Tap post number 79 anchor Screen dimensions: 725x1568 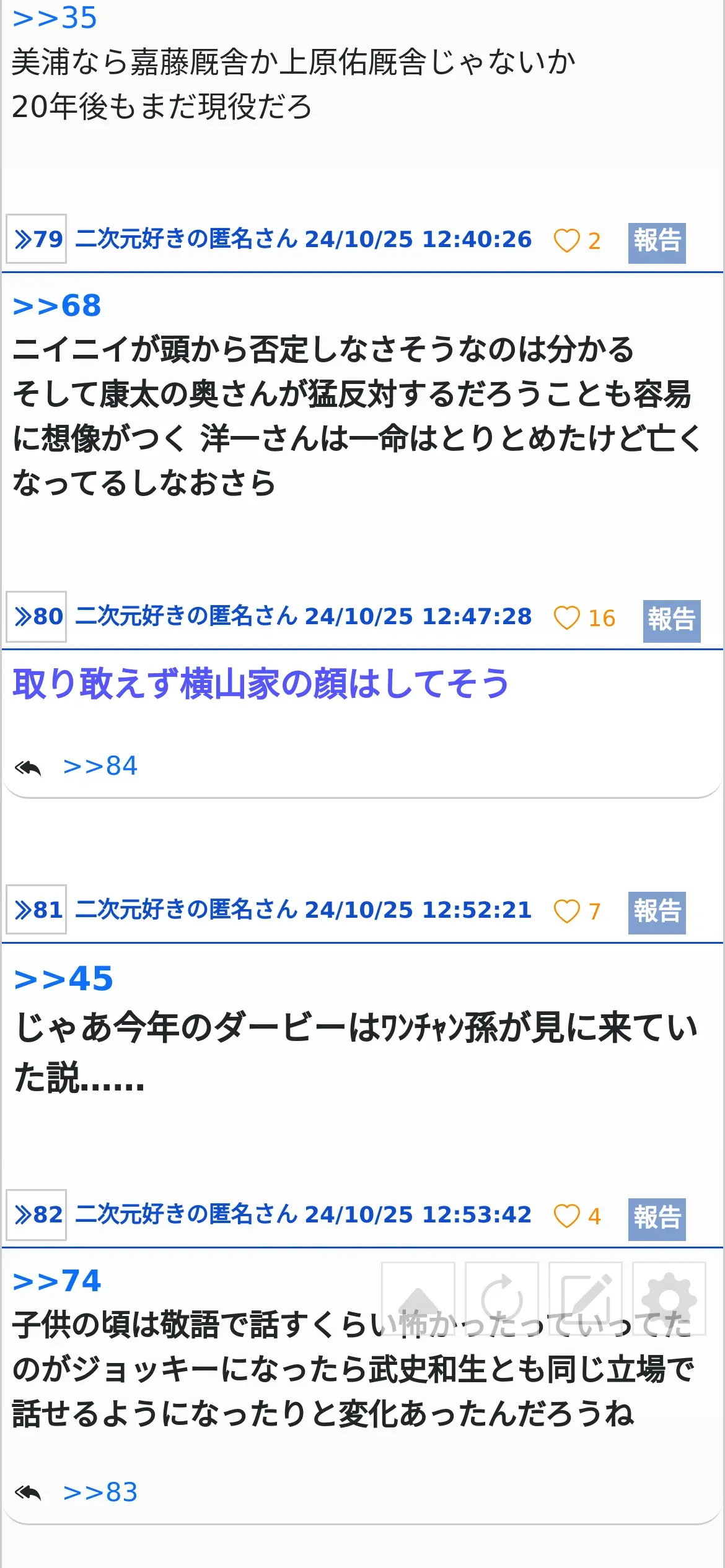coord(37,239)
